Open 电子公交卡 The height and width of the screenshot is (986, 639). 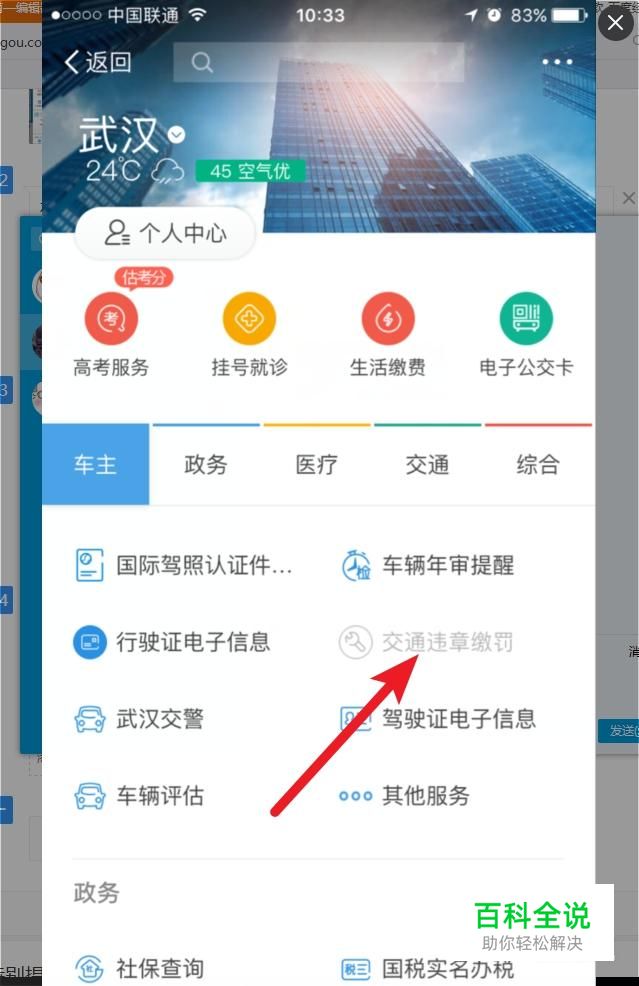point(526,335)
